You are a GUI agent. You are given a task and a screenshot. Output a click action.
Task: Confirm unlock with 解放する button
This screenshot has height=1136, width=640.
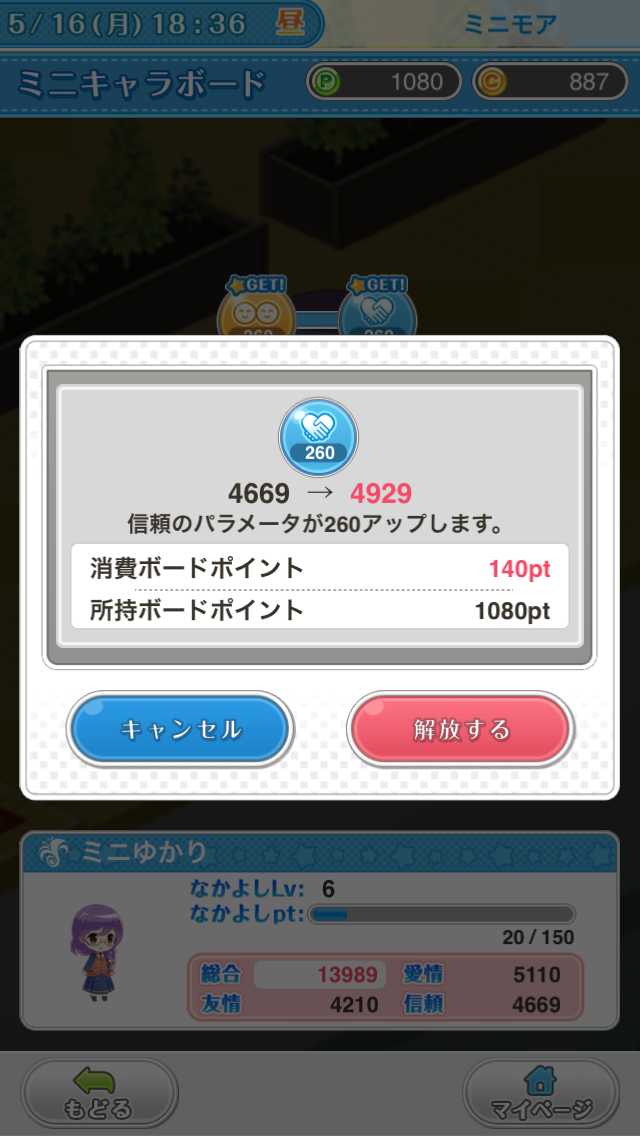click(461, 729)
